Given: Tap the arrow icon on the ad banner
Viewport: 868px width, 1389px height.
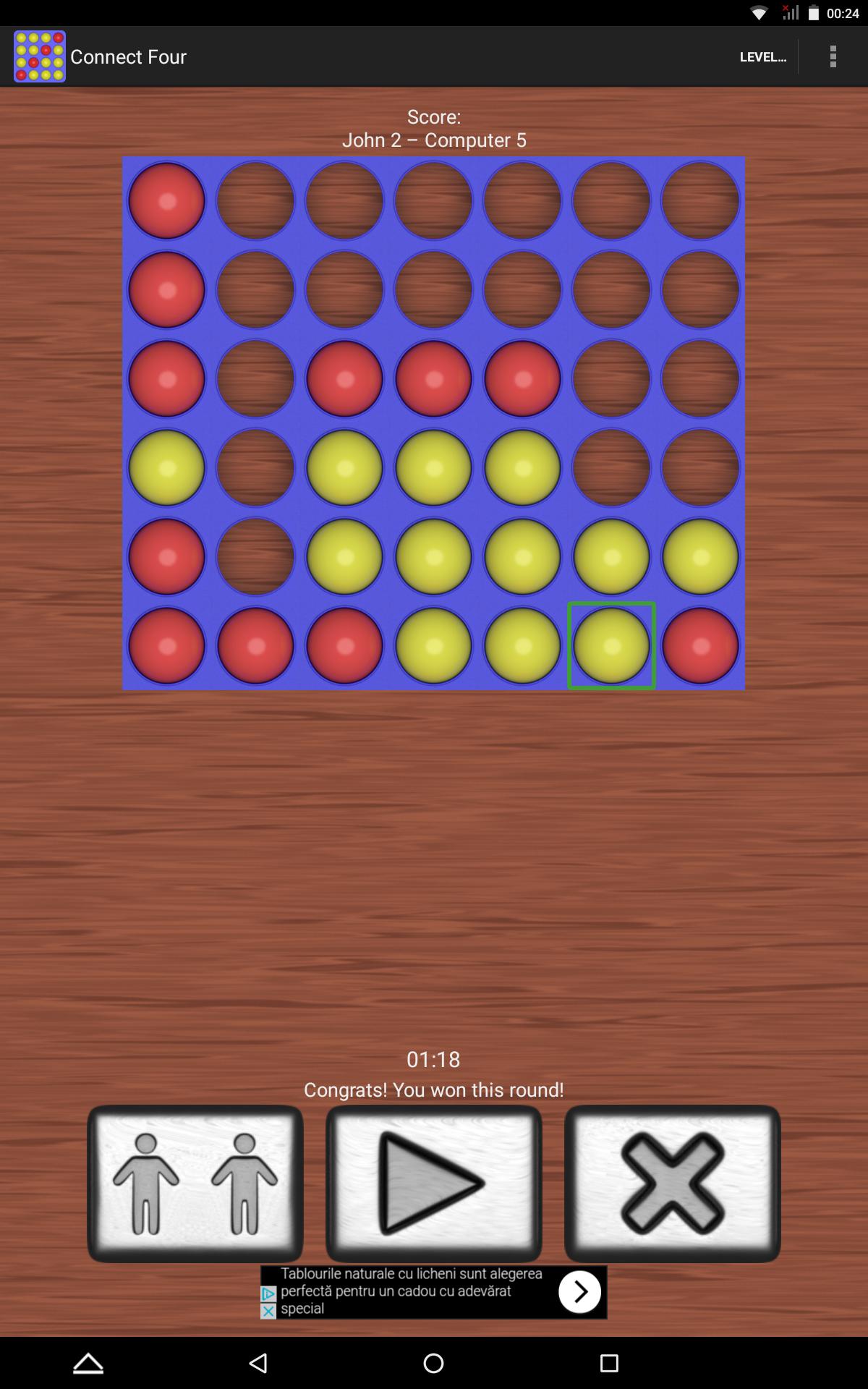Looking at the screenshot, I should coord(579,1291).
